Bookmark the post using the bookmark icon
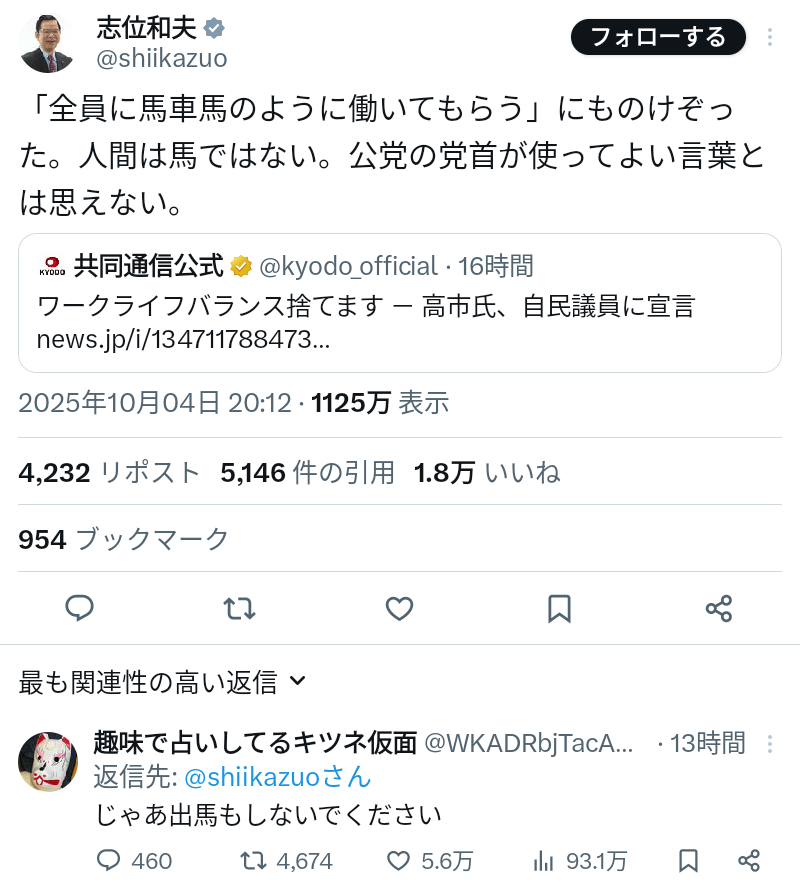 (x=559, y=608)
